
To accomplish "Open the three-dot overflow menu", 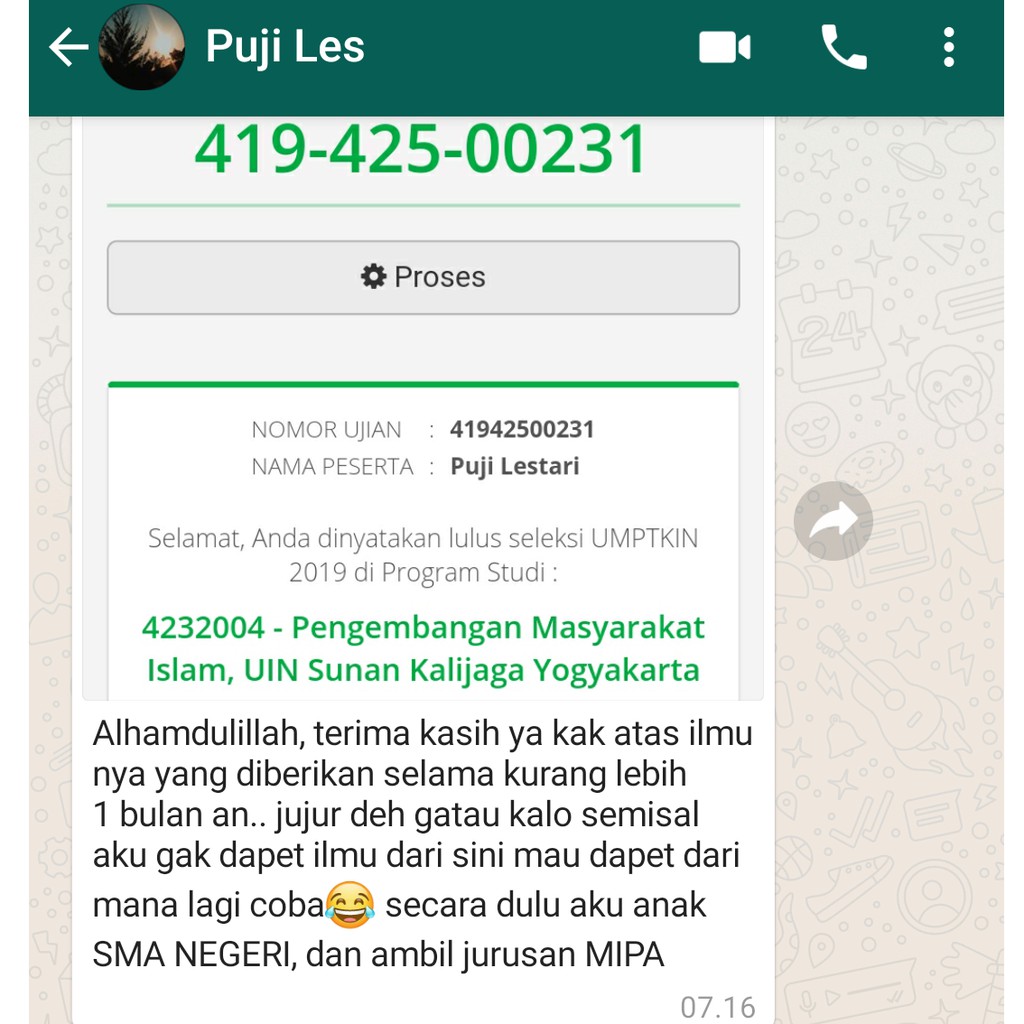I will click(x=948, y=47).
